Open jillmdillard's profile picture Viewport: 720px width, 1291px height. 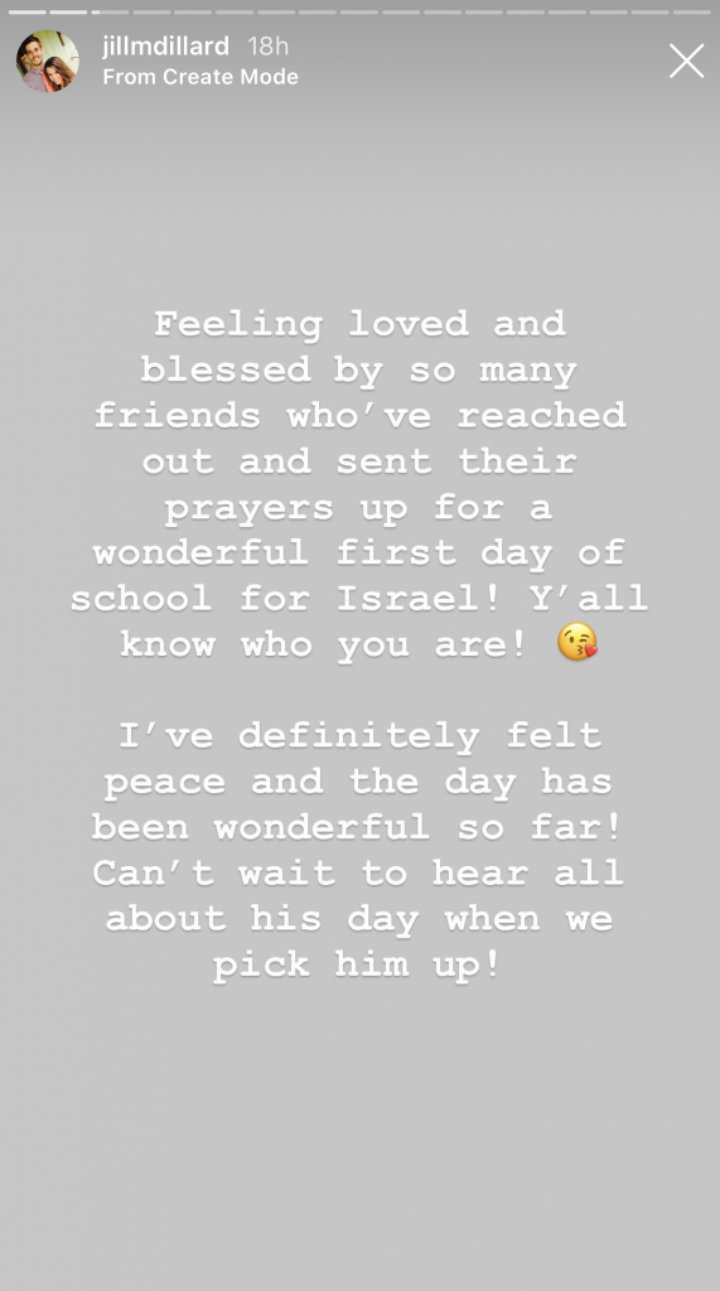pyautogui.click(x=47, y=61)
